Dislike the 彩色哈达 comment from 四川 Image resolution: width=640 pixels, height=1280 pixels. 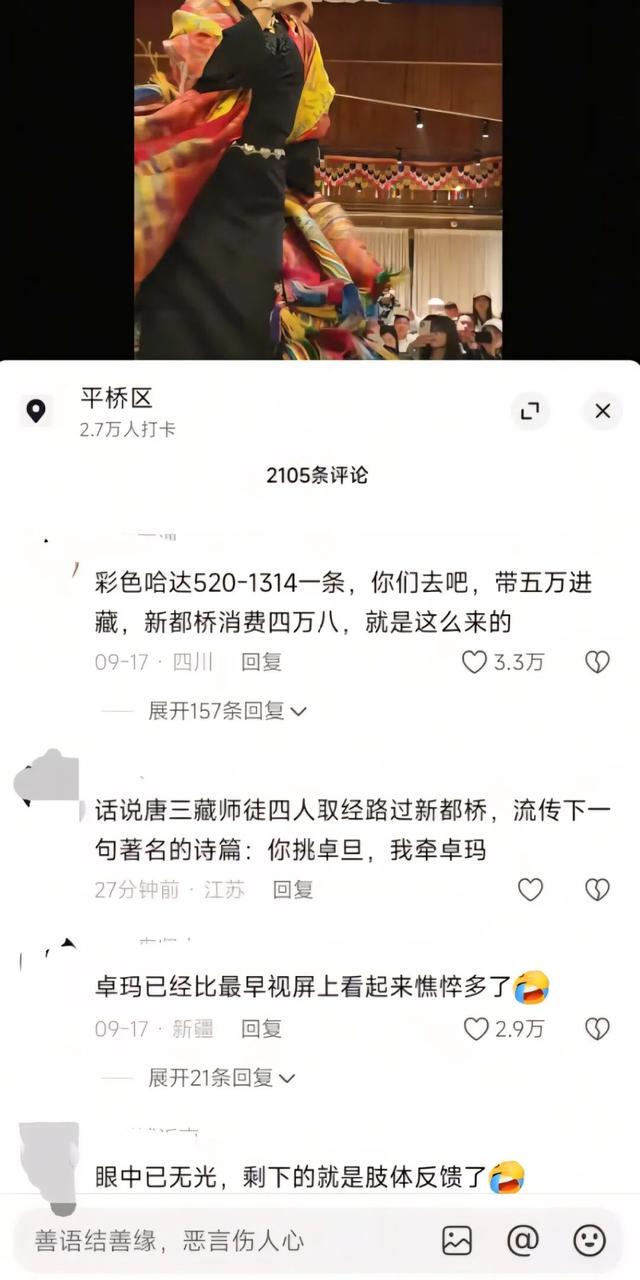(x=597, y=662)
